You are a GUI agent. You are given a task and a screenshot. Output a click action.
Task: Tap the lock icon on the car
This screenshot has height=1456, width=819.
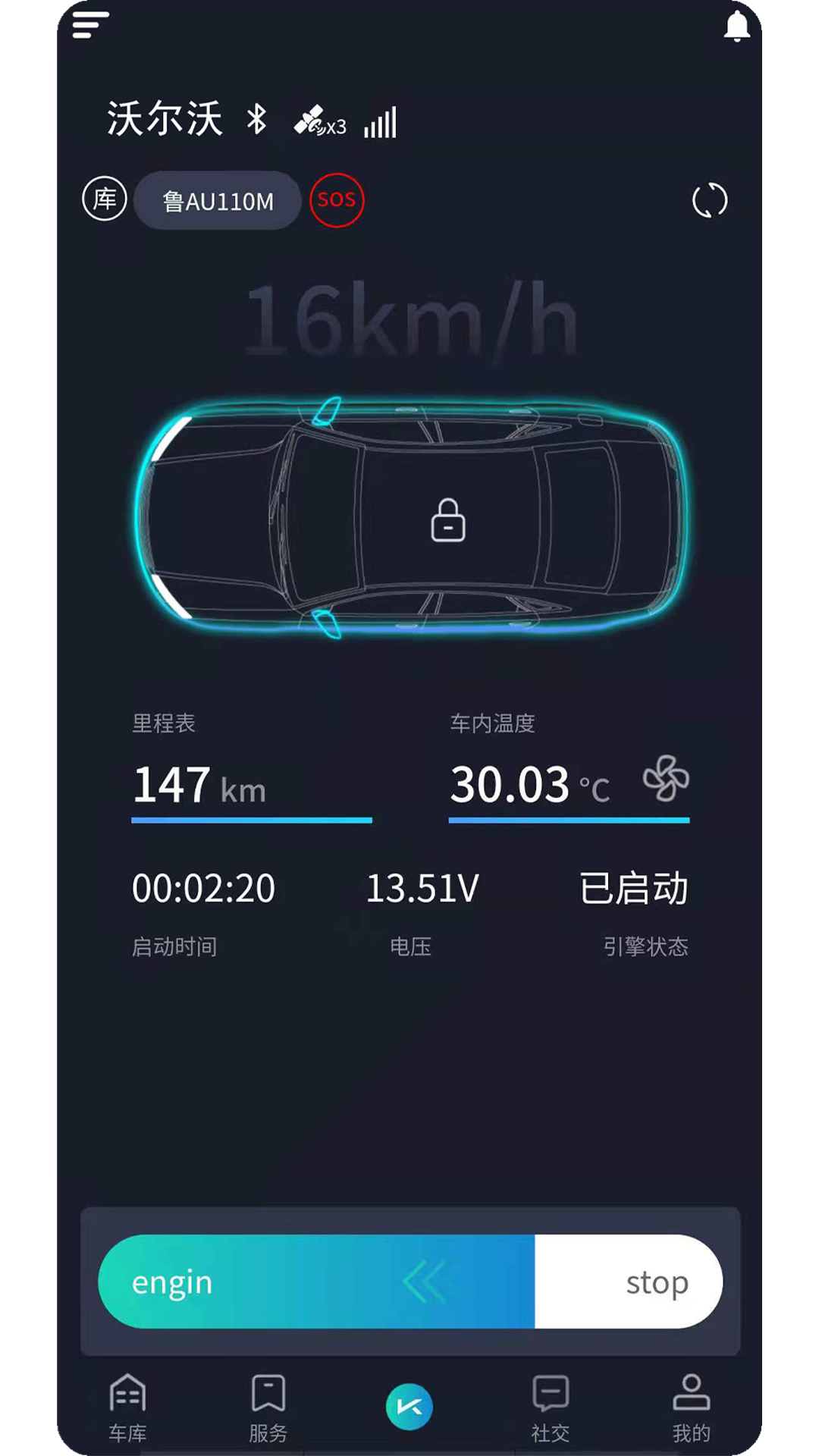(448, 520)
